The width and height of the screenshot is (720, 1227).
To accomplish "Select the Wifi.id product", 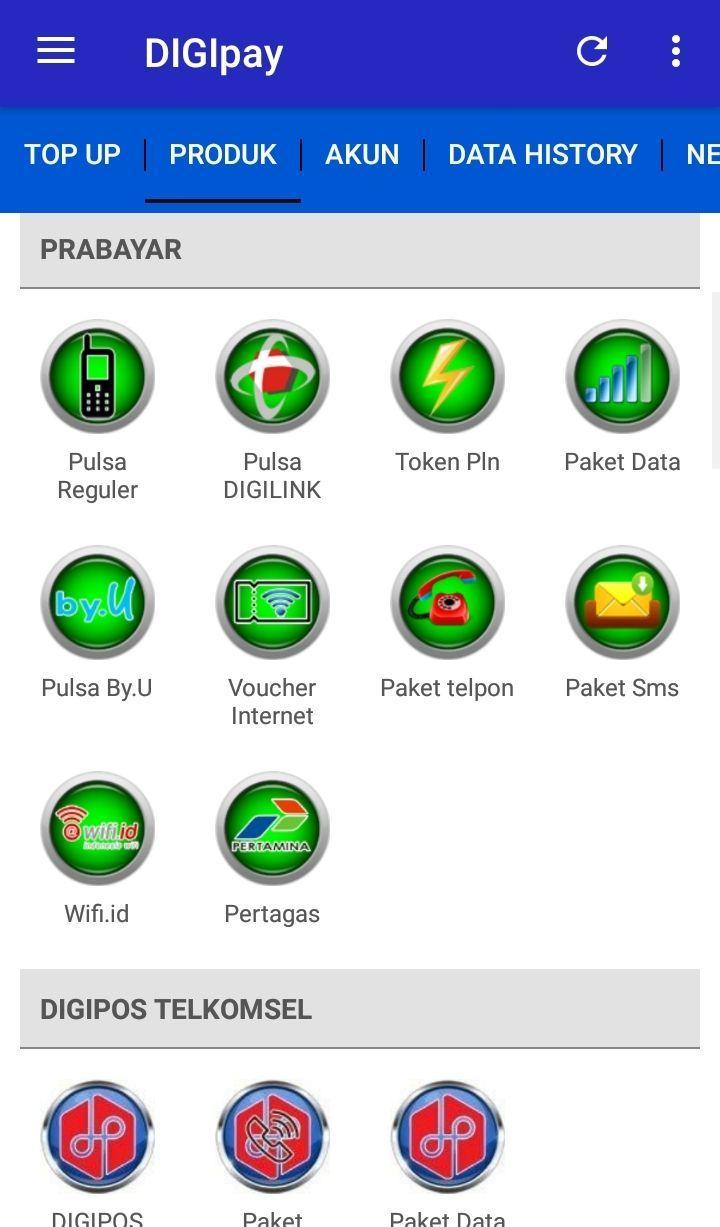I will [97, 829].
